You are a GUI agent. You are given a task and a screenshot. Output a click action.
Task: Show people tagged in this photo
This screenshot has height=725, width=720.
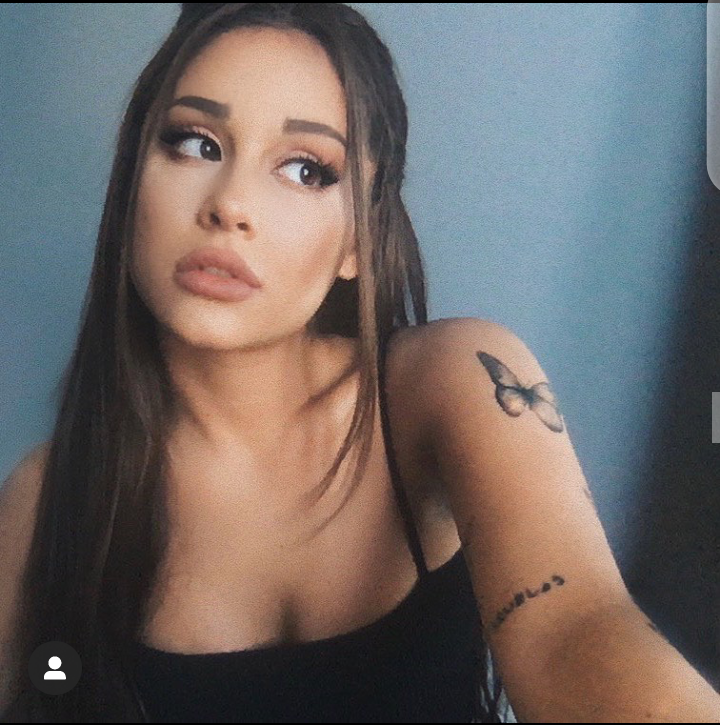pos(54,668)
